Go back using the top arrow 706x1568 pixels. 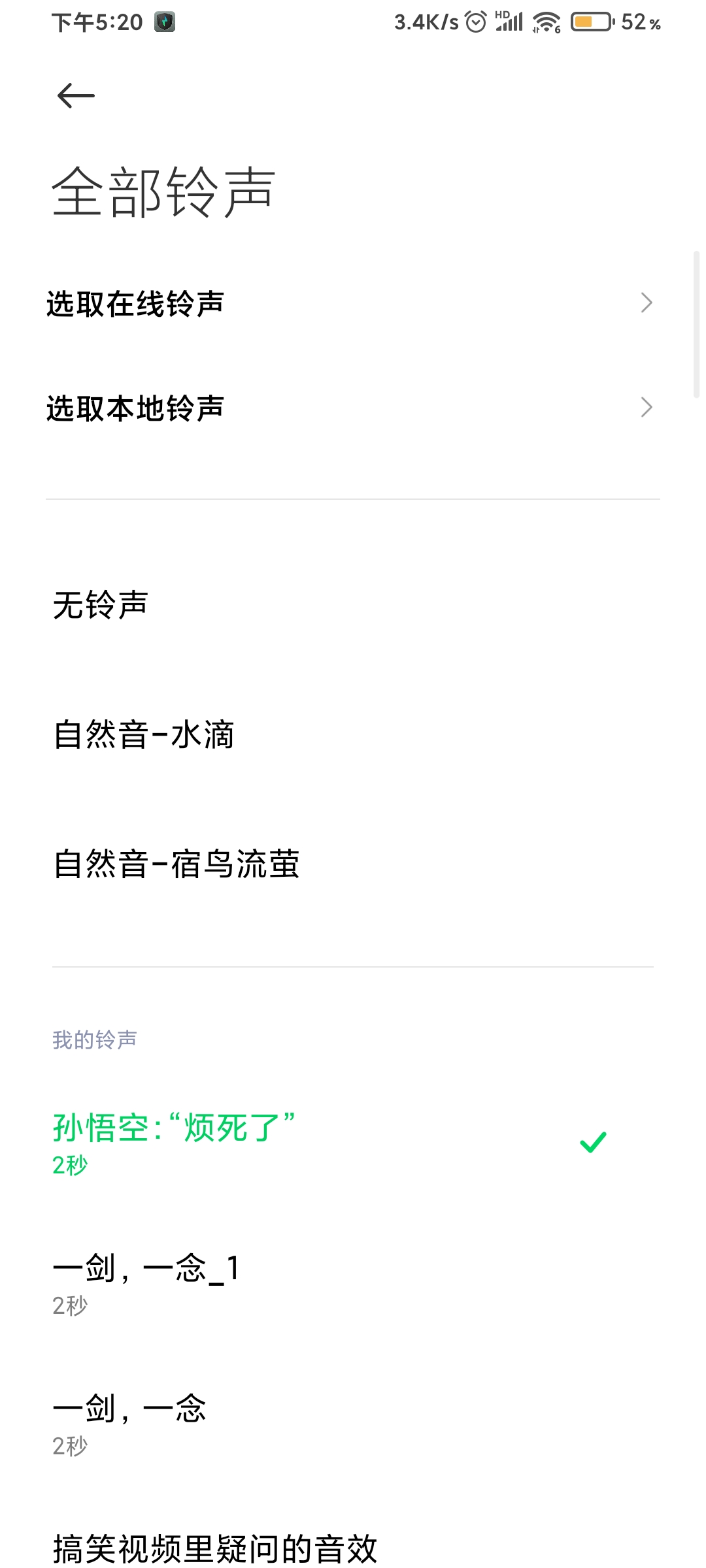[76, 96]
